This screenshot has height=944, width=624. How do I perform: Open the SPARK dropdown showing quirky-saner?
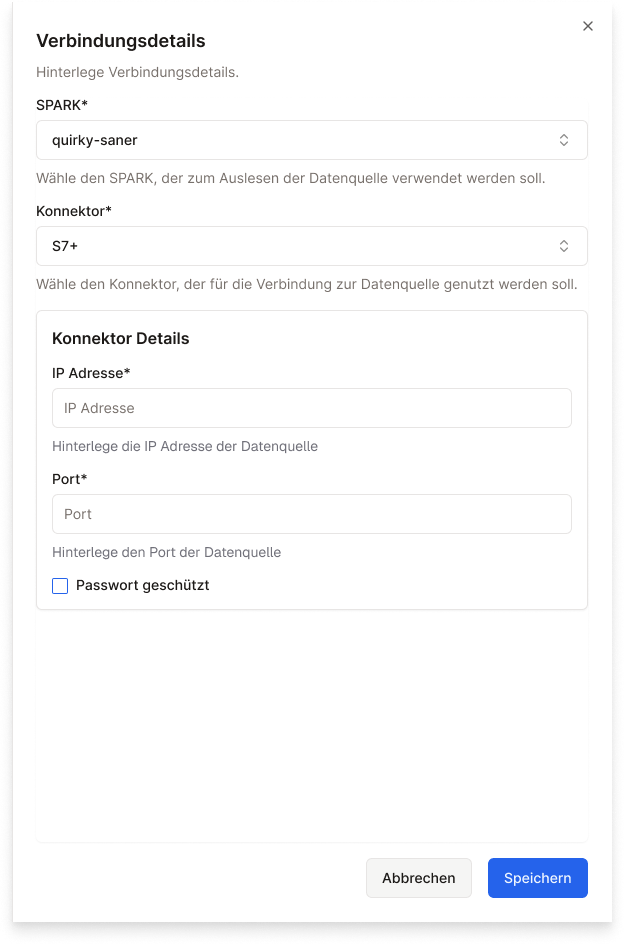click(x=311, y=140)
